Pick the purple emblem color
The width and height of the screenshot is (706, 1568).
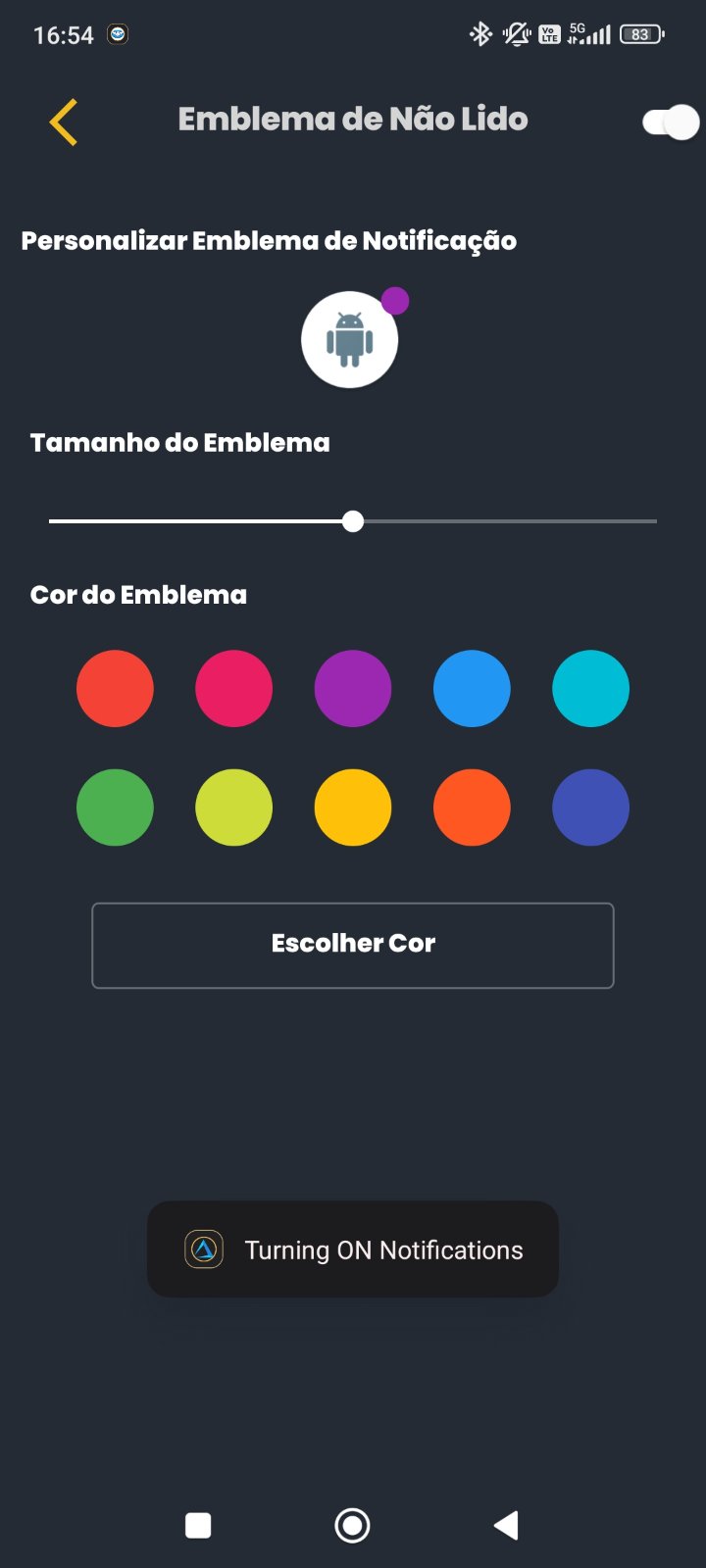click(353, 689)
